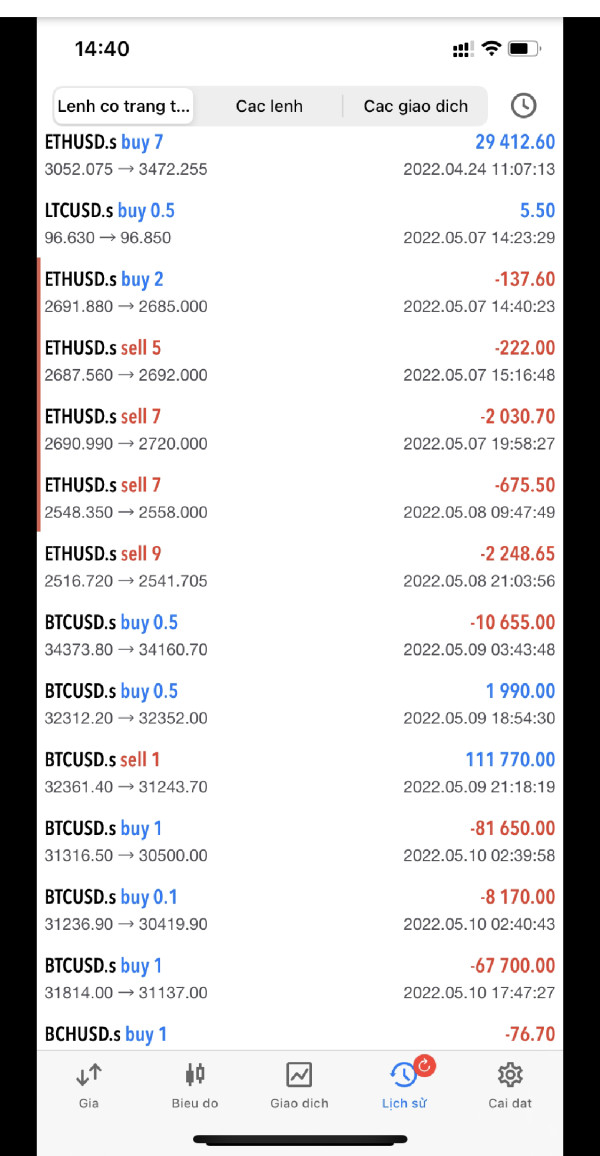Open the ETHUSD.s sell 5 trade

pyautogui.click(x=300, y=361)
